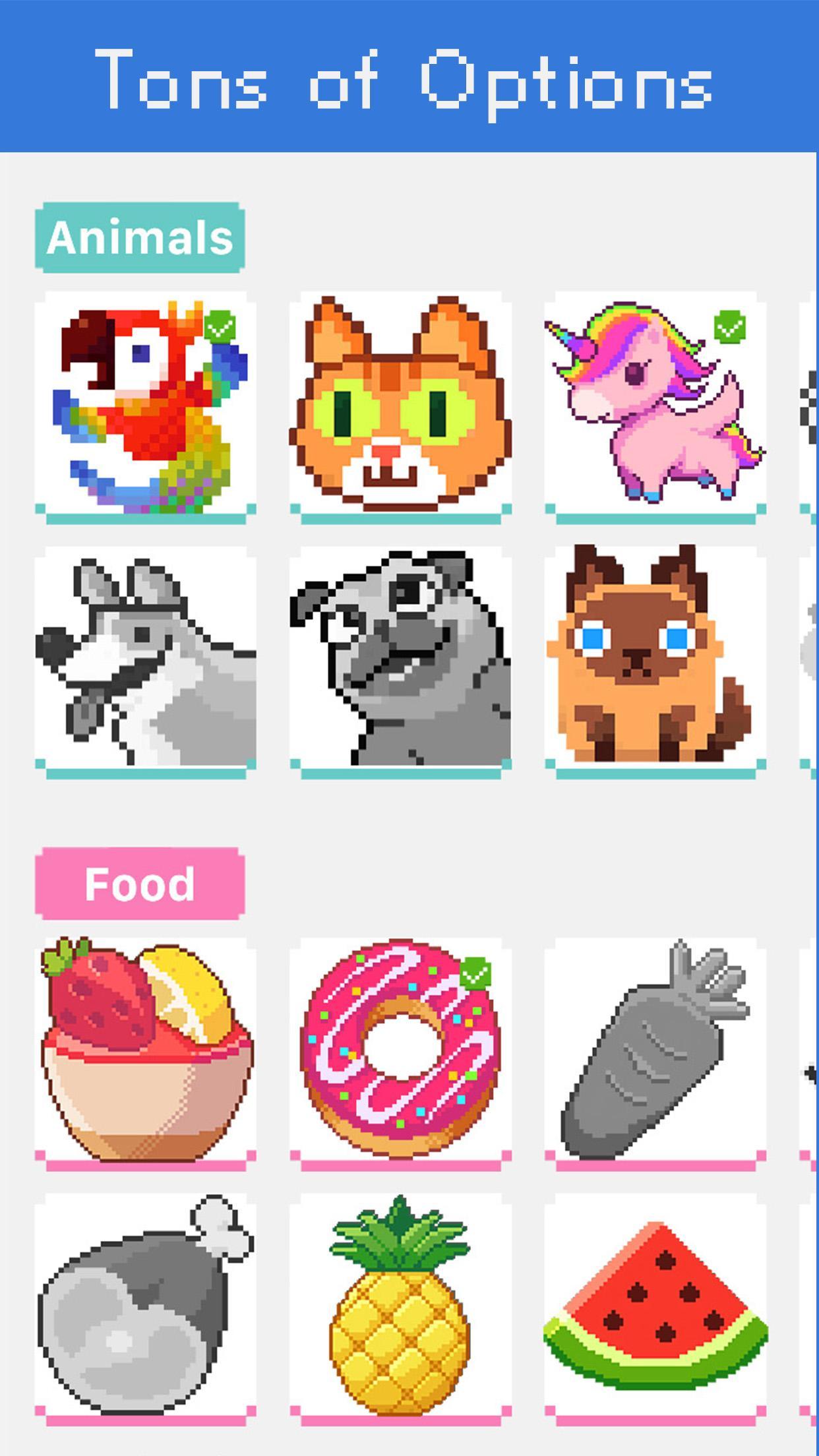This screenshot has width=819, height=1456.
Task: Open the pineapple pixel art
Action: click(x=400, y=1304)
